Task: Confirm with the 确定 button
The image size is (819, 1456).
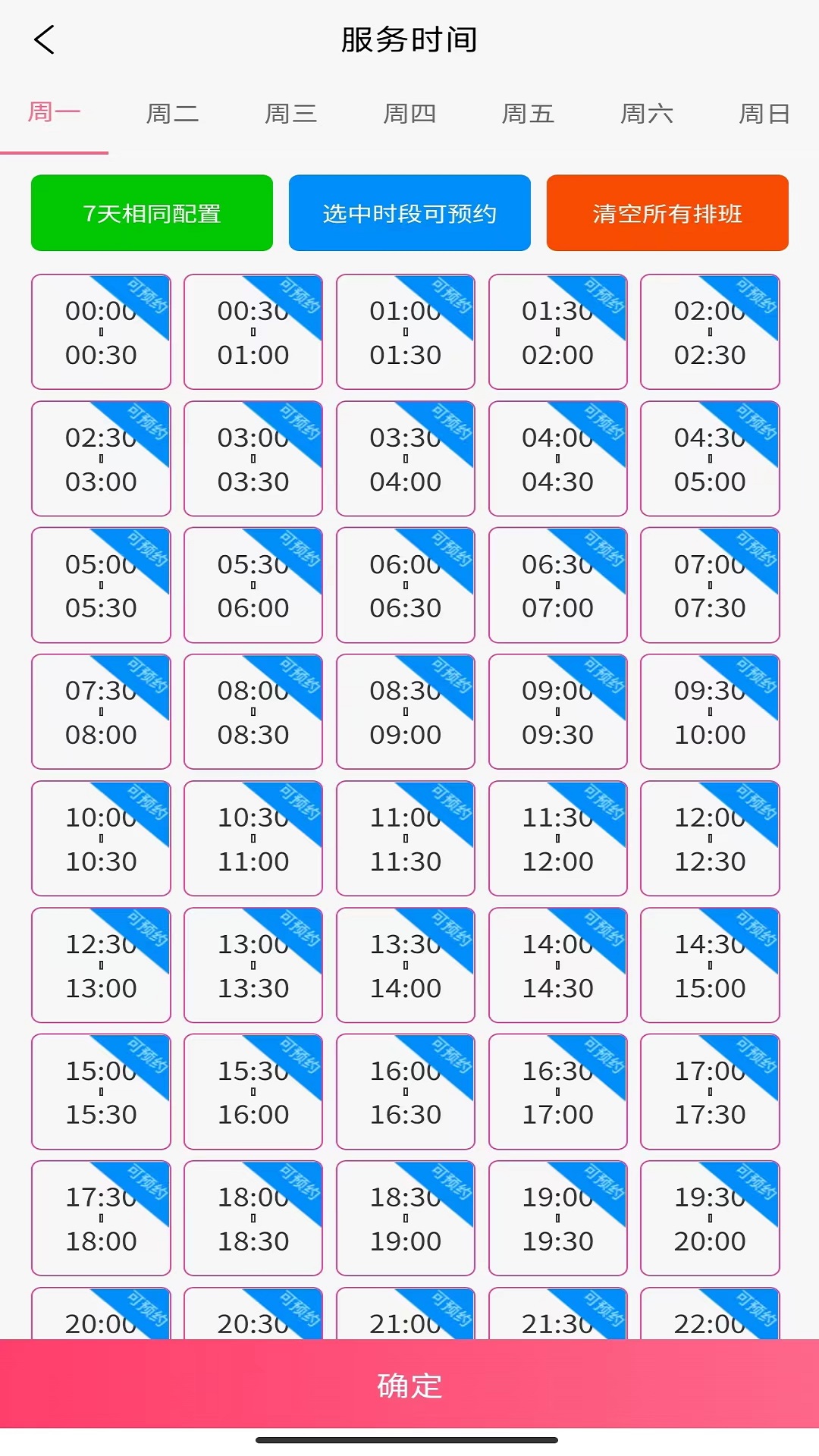Action: tap(409, 1384)
